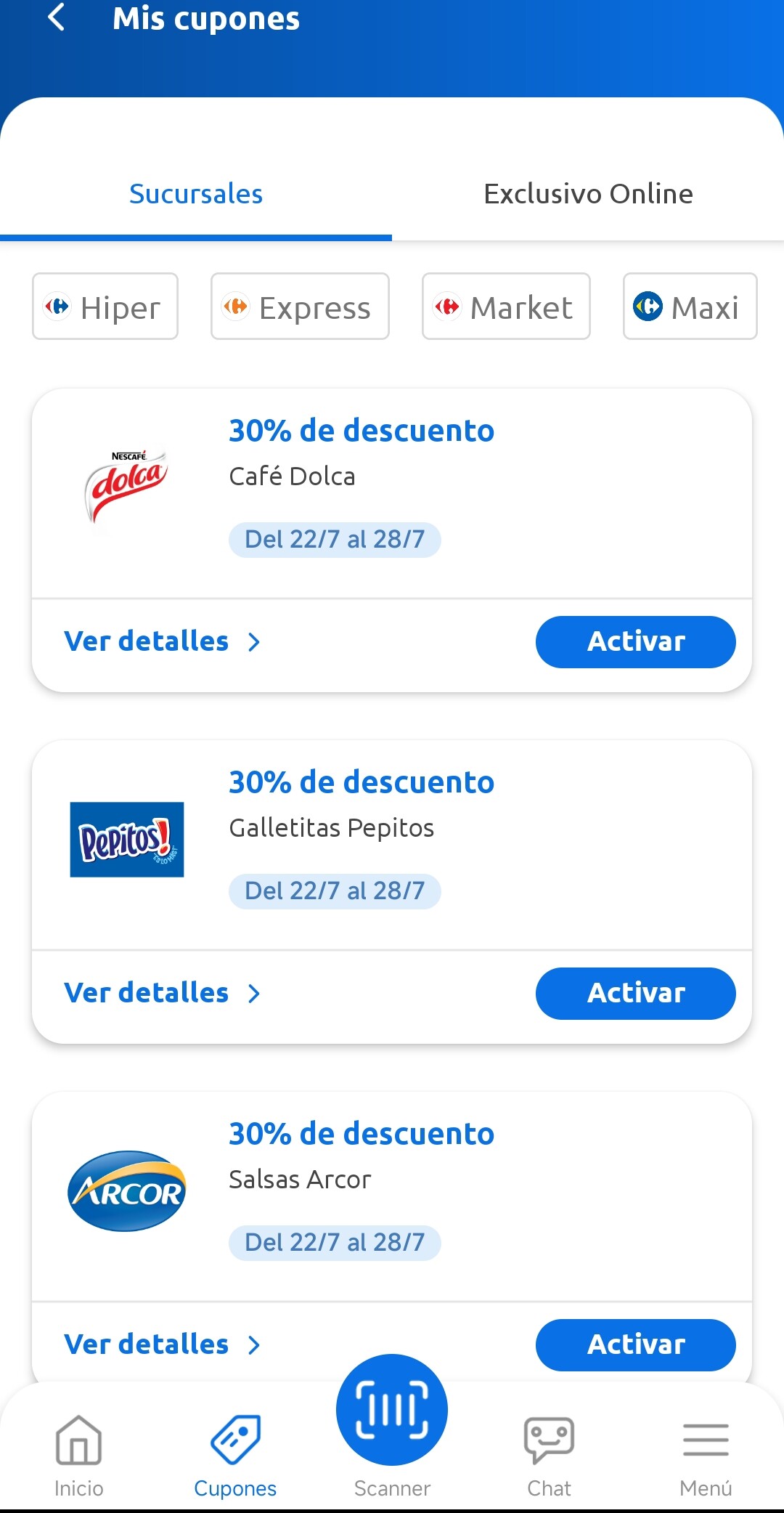
Task: Activate the Café Dolca coupon
Action: tap(635, 642)
